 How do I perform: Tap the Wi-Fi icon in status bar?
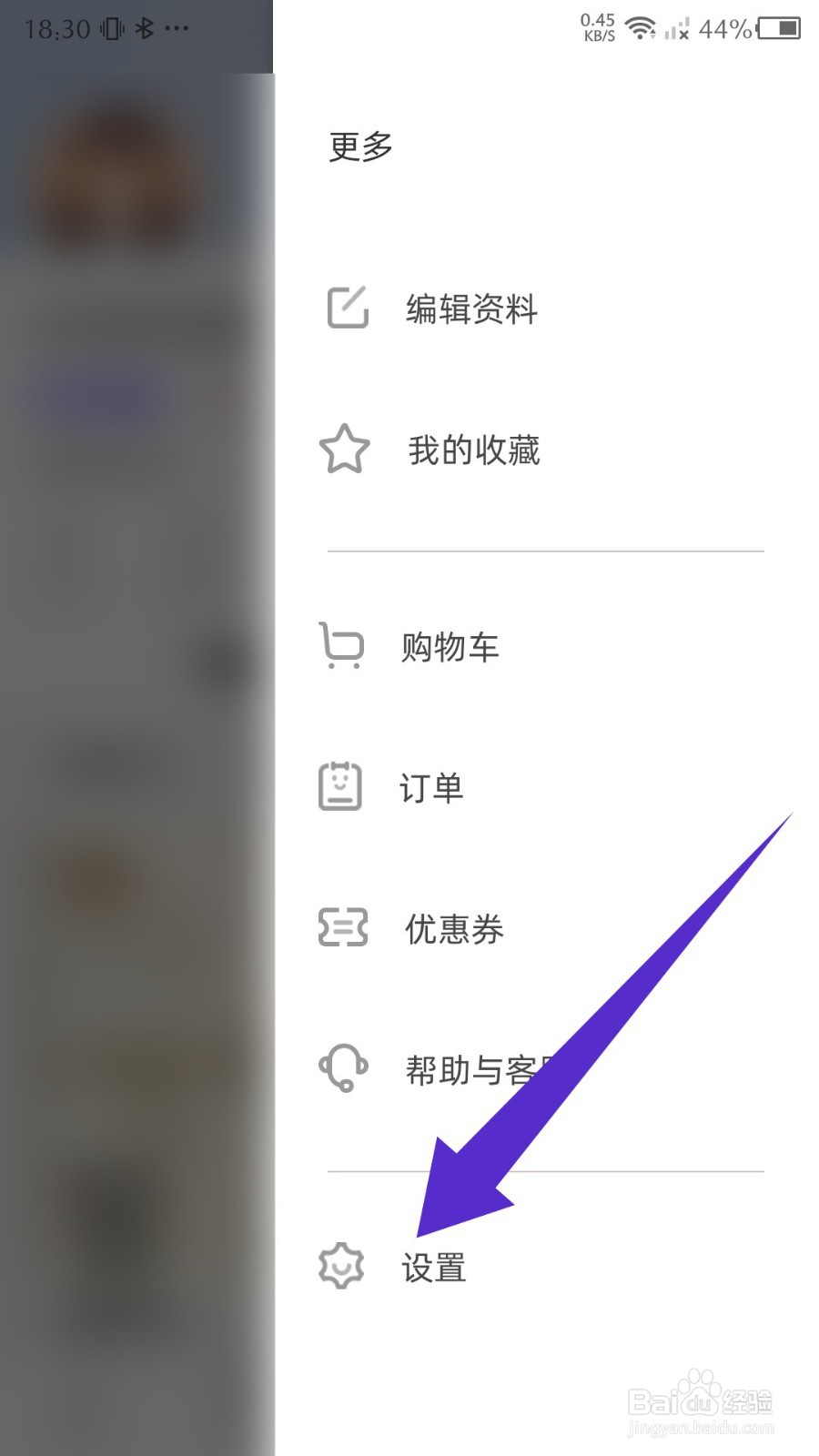coord(642,29)
